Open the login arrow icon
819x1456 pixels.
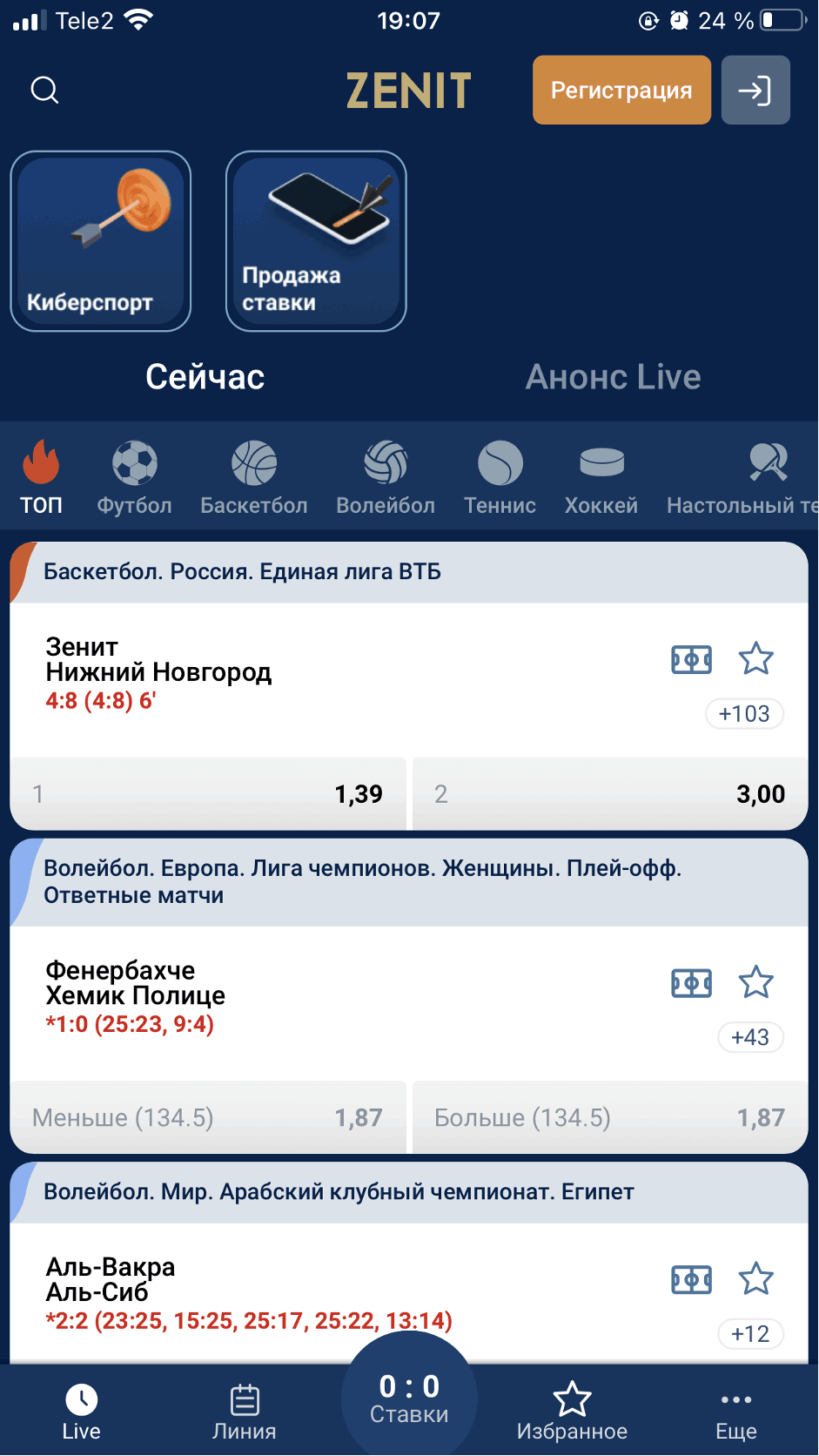tap(755, 90)
